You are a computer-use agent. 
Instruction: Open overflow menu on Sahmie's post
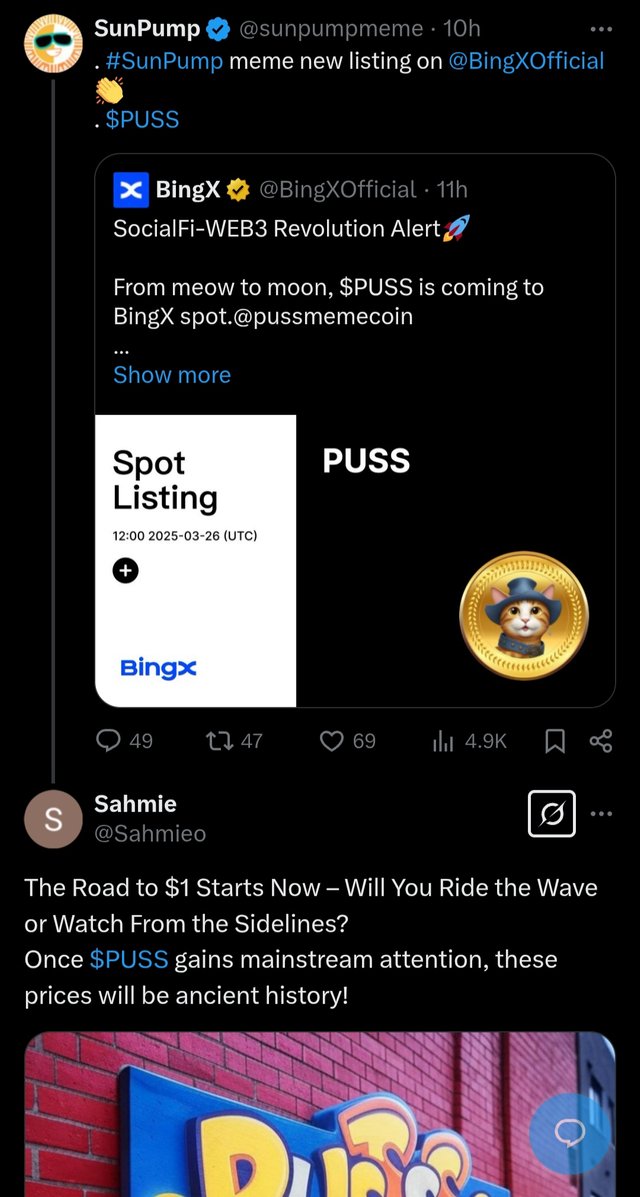[601, 813]
